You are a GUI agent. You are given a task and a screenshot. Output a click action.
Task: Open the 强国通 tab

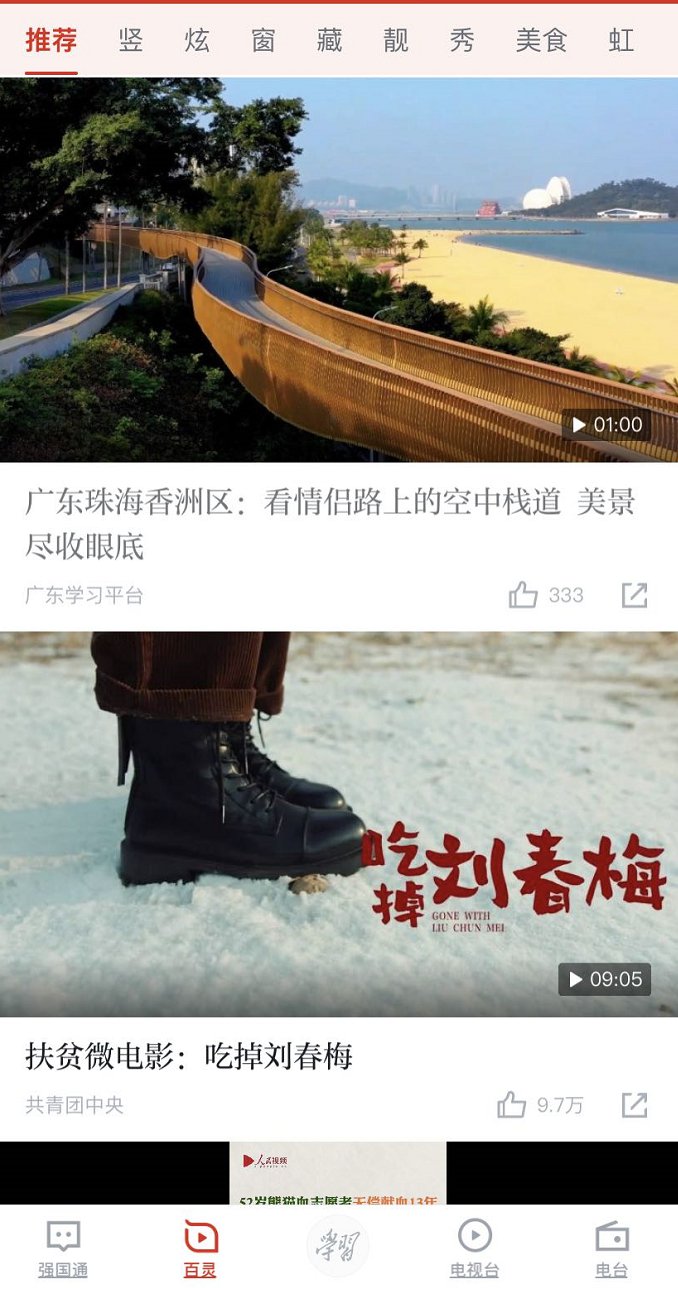click(63, 1250)
